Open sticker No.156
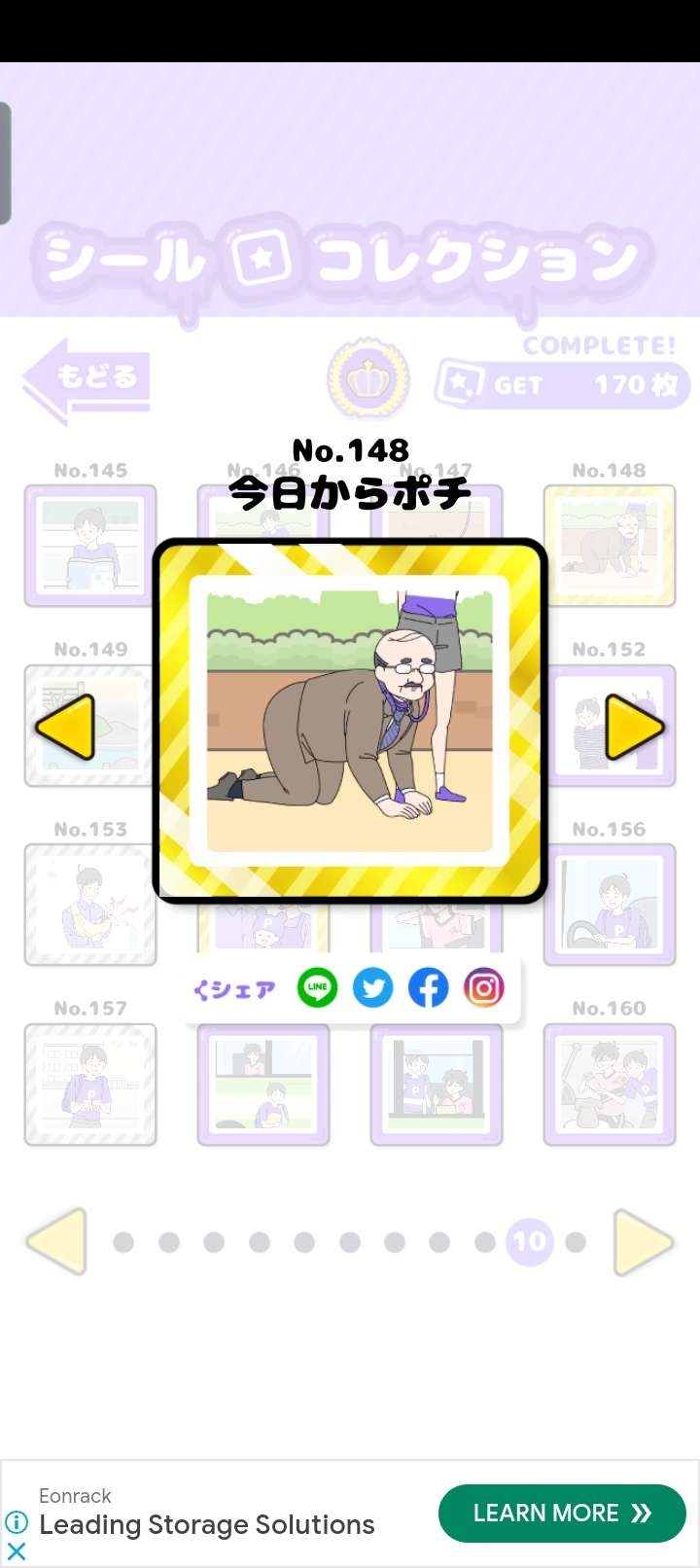 point(609,905)
